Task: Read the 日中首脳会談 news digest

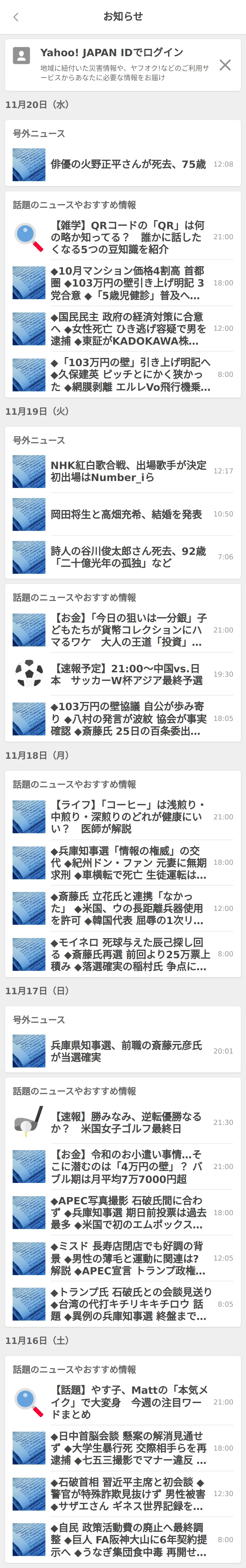Action: pyautogui.click(x=128, y=1448)
